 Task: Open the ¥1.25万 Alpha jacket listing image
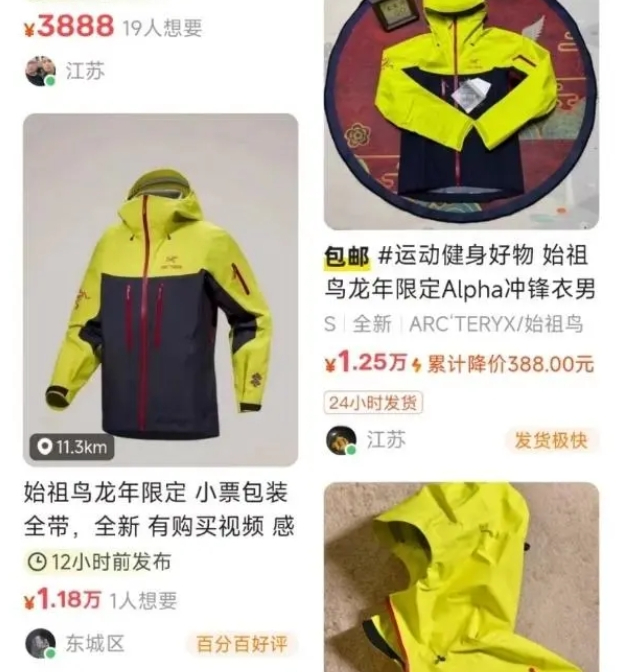click(x=461, y=114)
